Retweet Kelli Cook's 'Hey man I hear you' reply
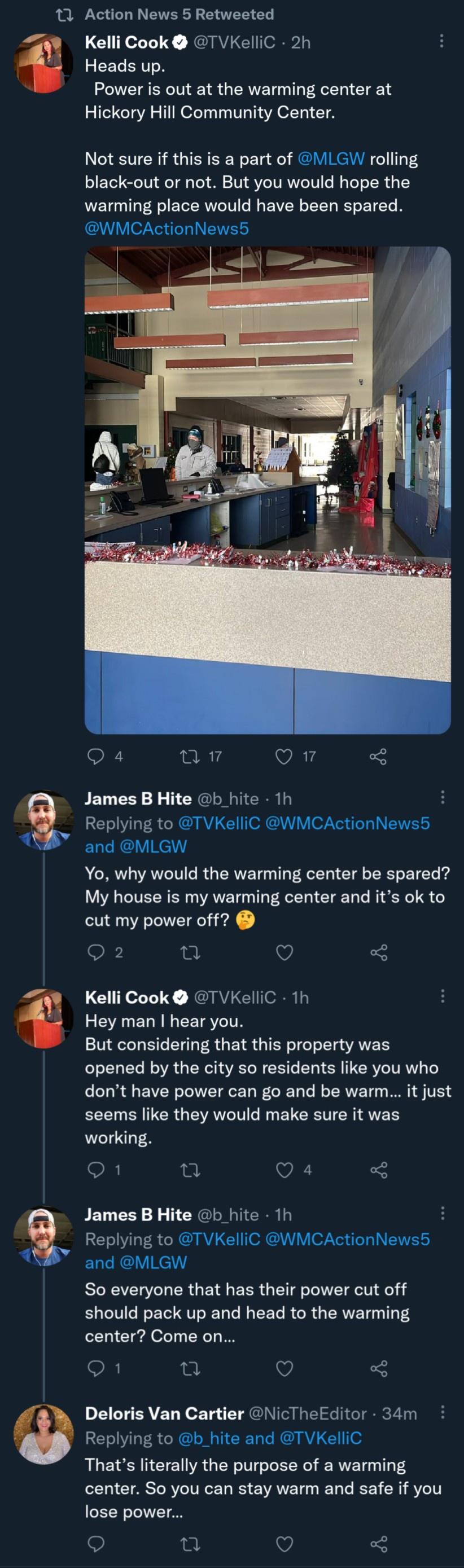The height and width of the screenshot is (1568, 464). [191, 1169]
